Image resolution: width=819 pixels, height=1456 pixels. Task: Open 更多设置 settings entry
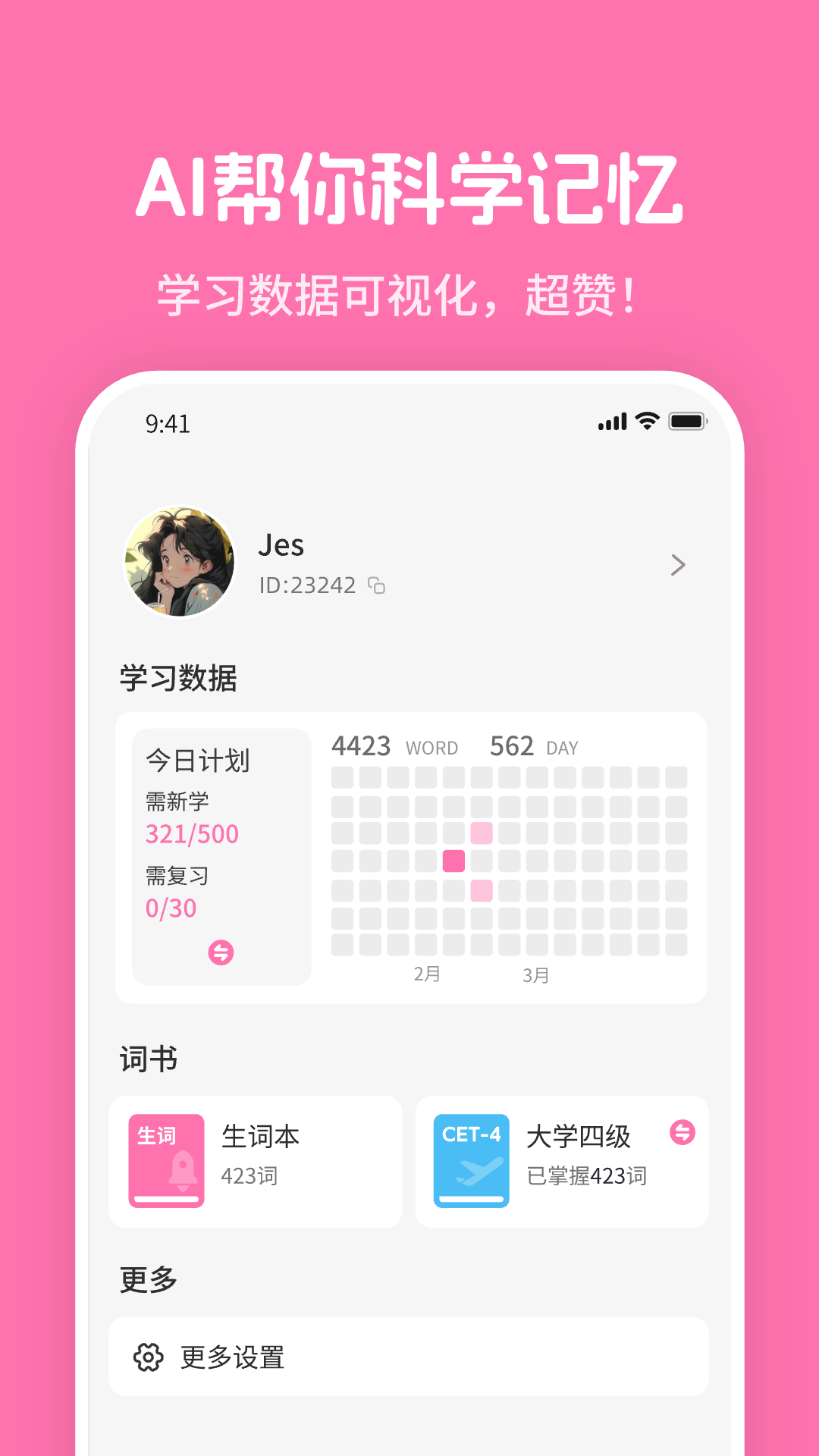[231, 1357]
